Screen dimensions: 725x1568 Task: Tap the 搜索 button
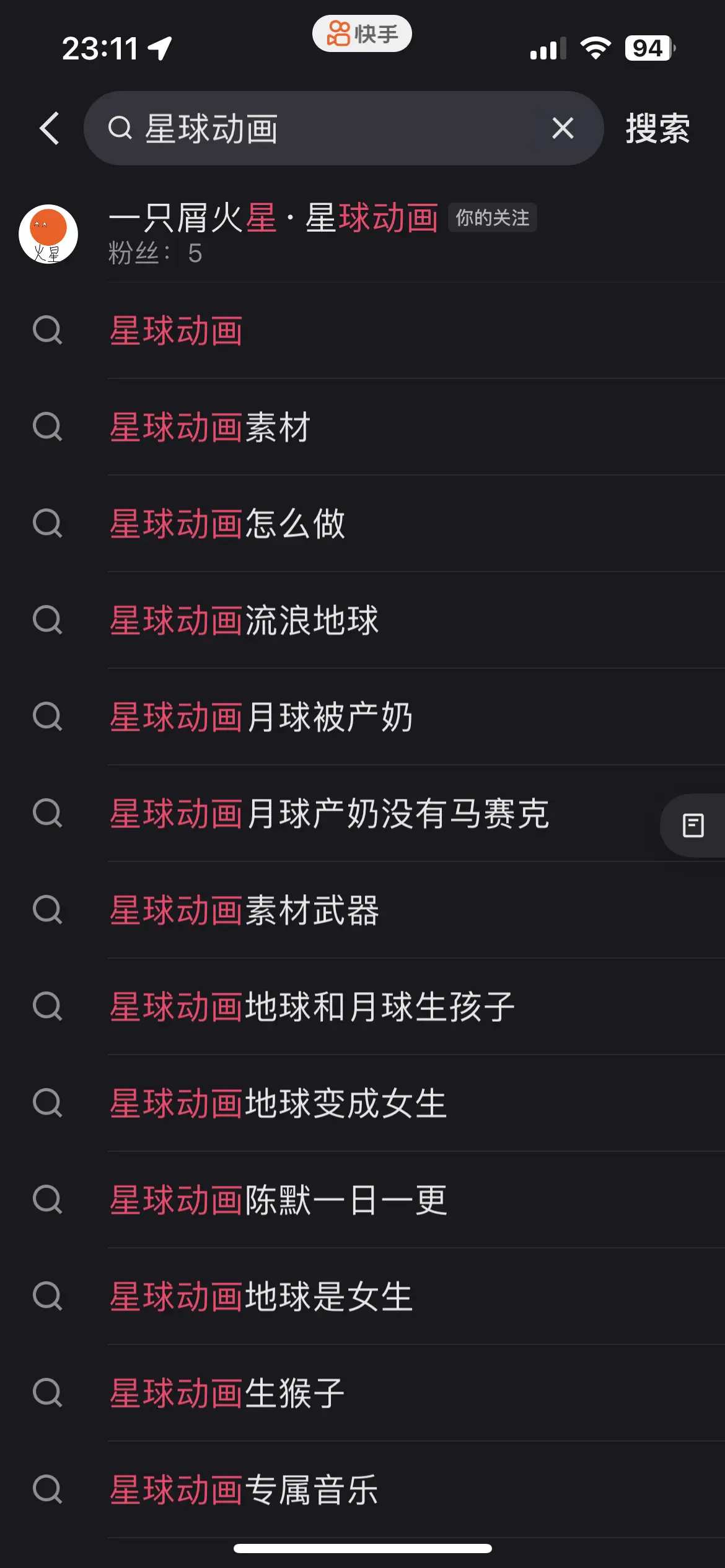click(657, 129)
